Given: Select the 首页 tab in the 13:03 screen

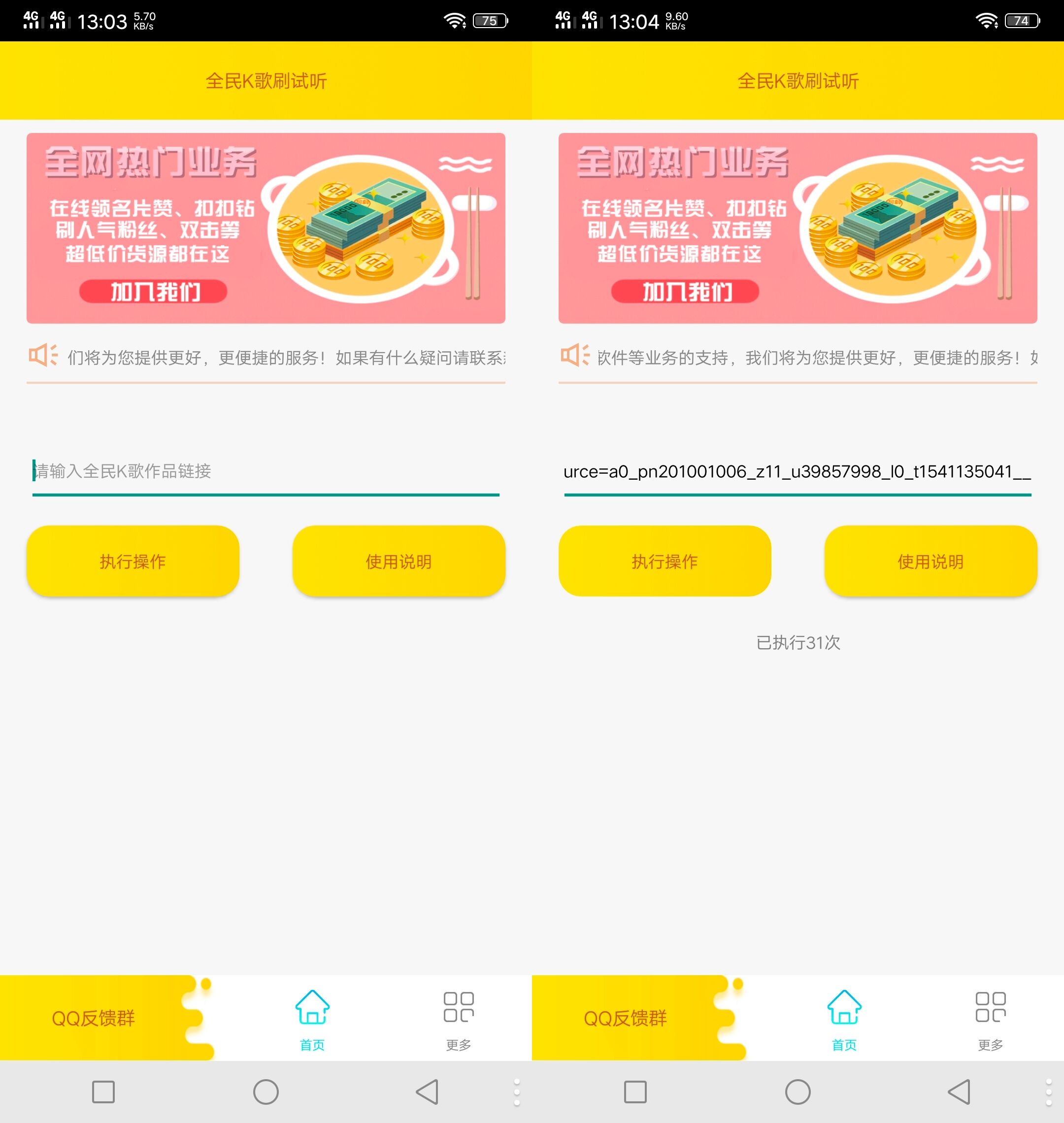Looking at the screenshot, I should (312, 1019).
